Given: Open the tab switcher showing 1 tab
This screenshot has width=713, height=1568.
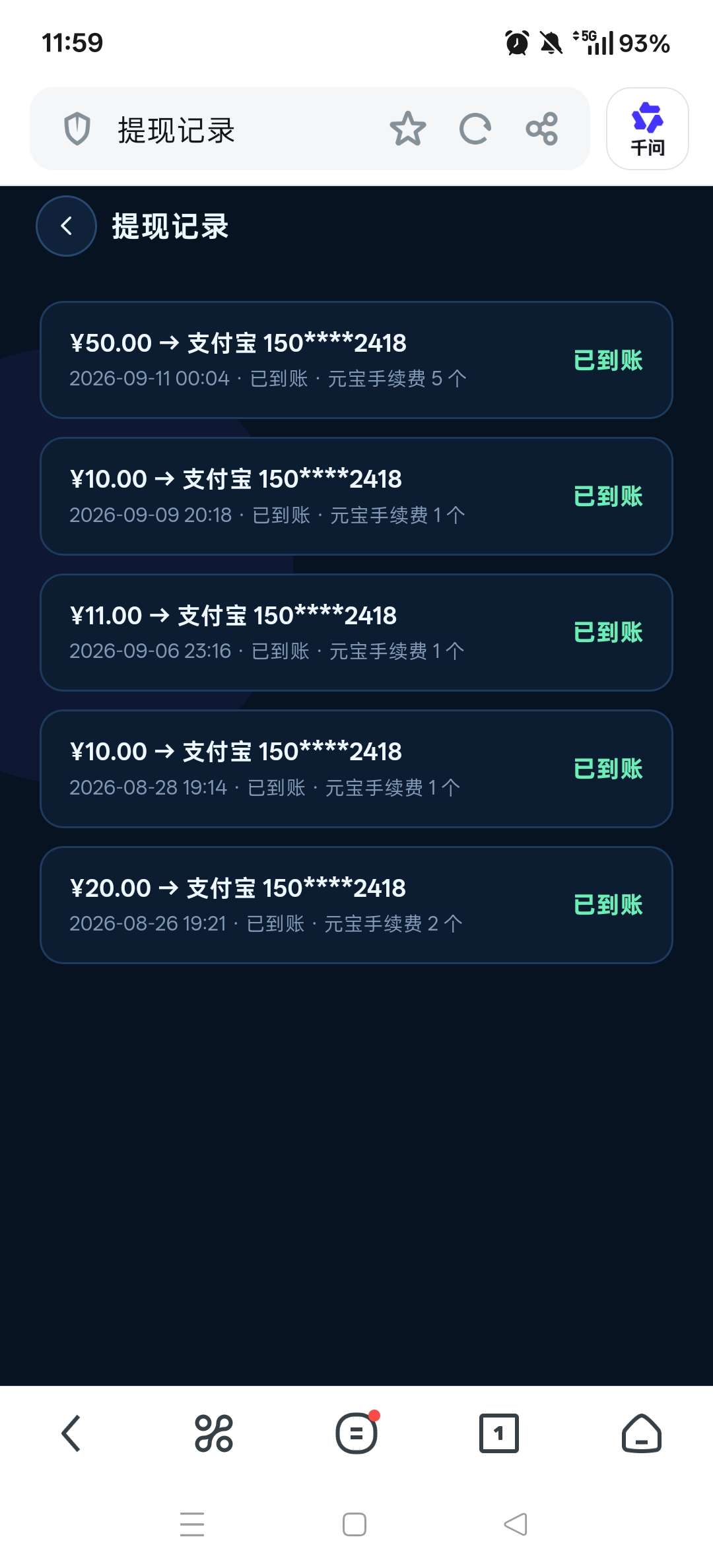Looking at the screenshot, I should click(x=499, y=1433).
